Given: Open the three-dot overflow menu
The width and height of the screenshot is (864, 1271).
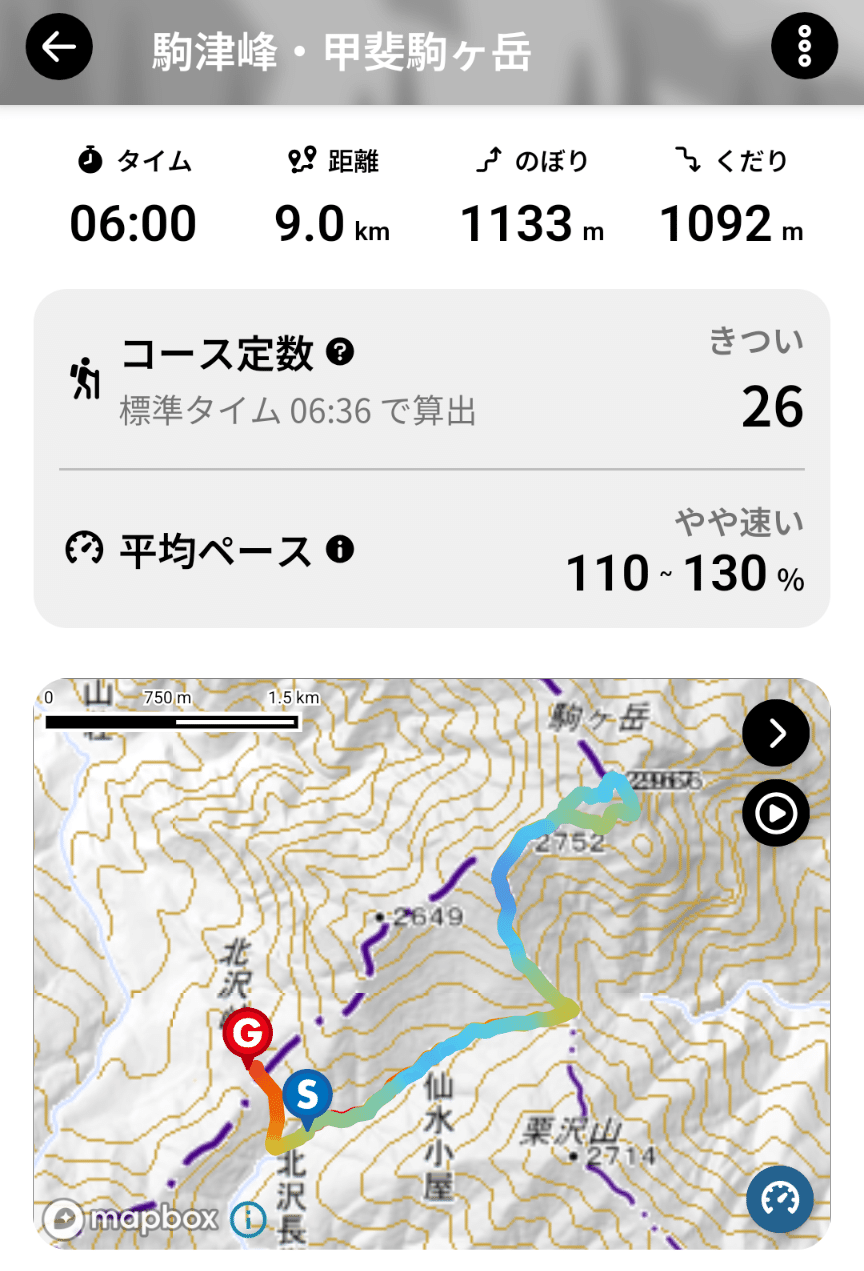Looking at the screenshot, I should coord(805,47).
